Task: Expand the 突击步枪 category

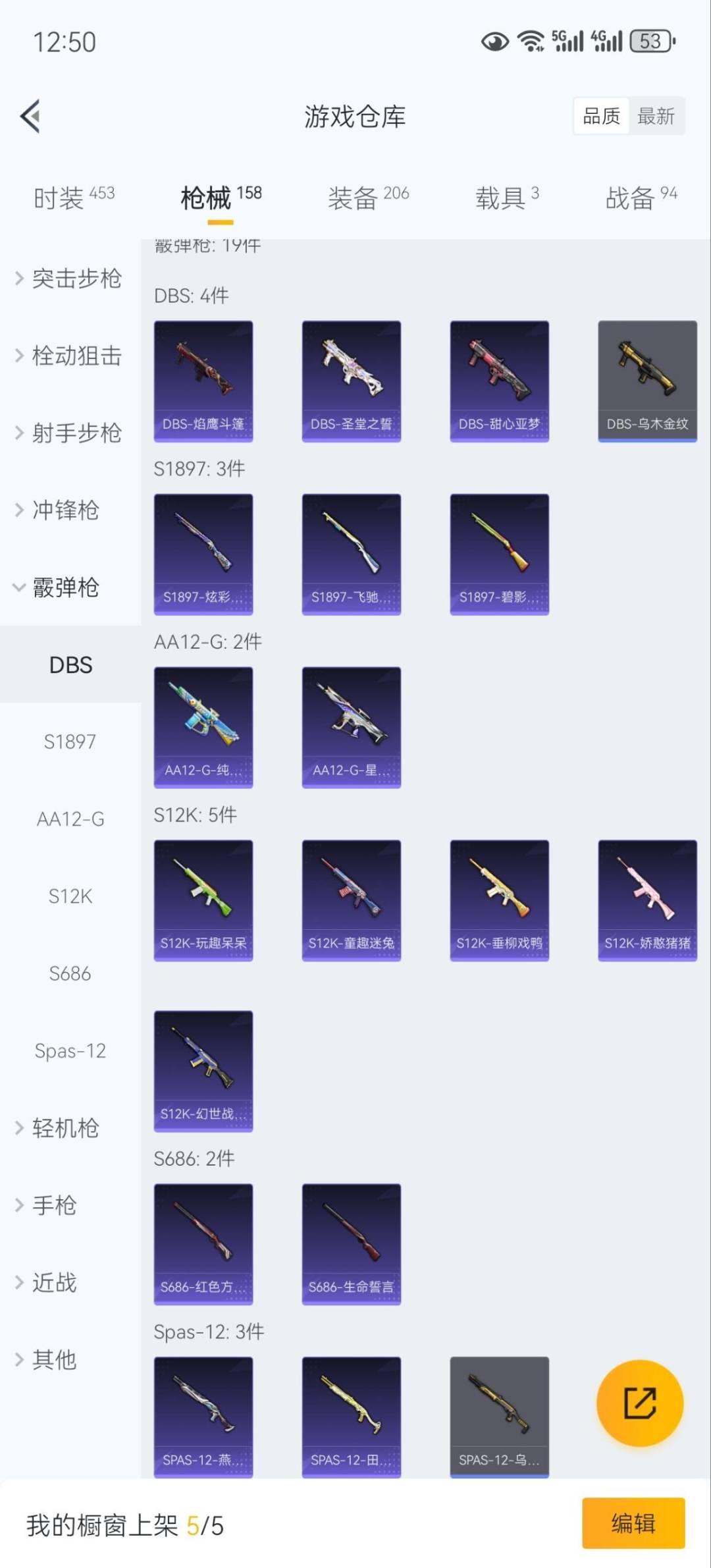Action: (74, 279)
